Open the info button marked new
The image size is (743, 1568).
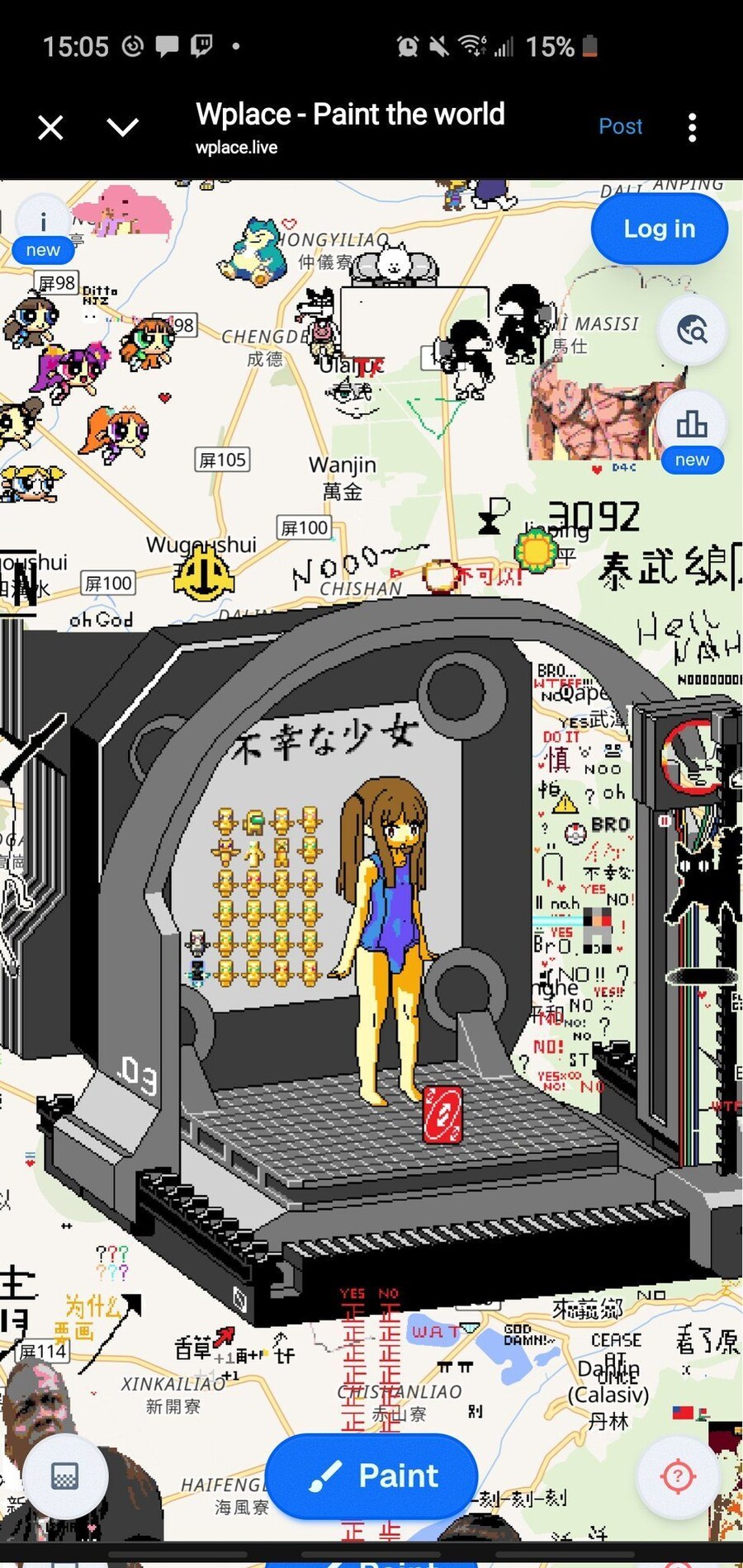point(43,223)
